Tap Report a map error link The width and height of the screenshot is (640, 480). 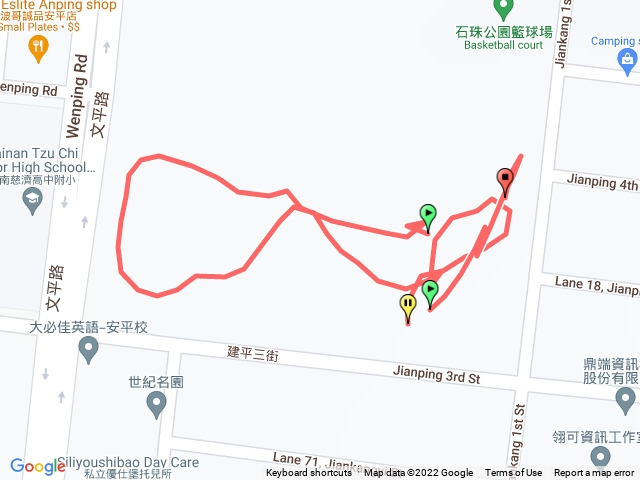coord(596,473)
